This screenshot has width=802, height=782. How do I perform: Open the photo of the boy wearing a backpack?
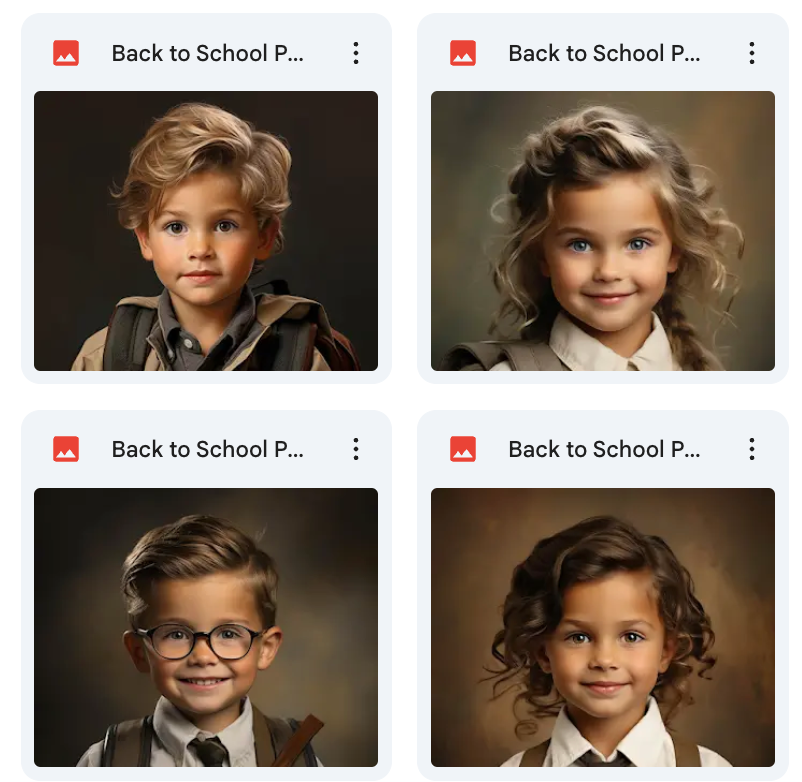click(x=205, y=231)
